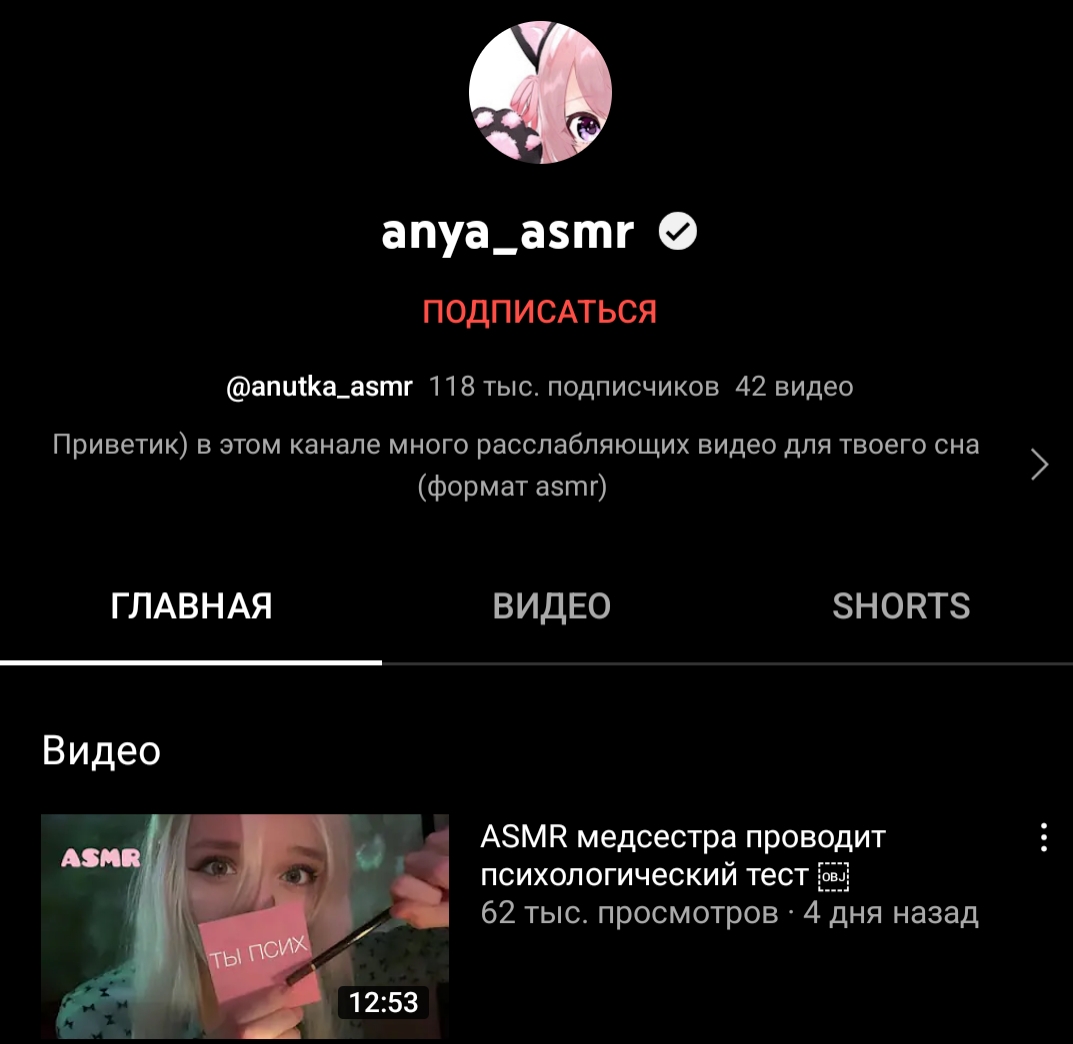
Task: Switch to the Shorts tab
Action: [x=900, y=606]
